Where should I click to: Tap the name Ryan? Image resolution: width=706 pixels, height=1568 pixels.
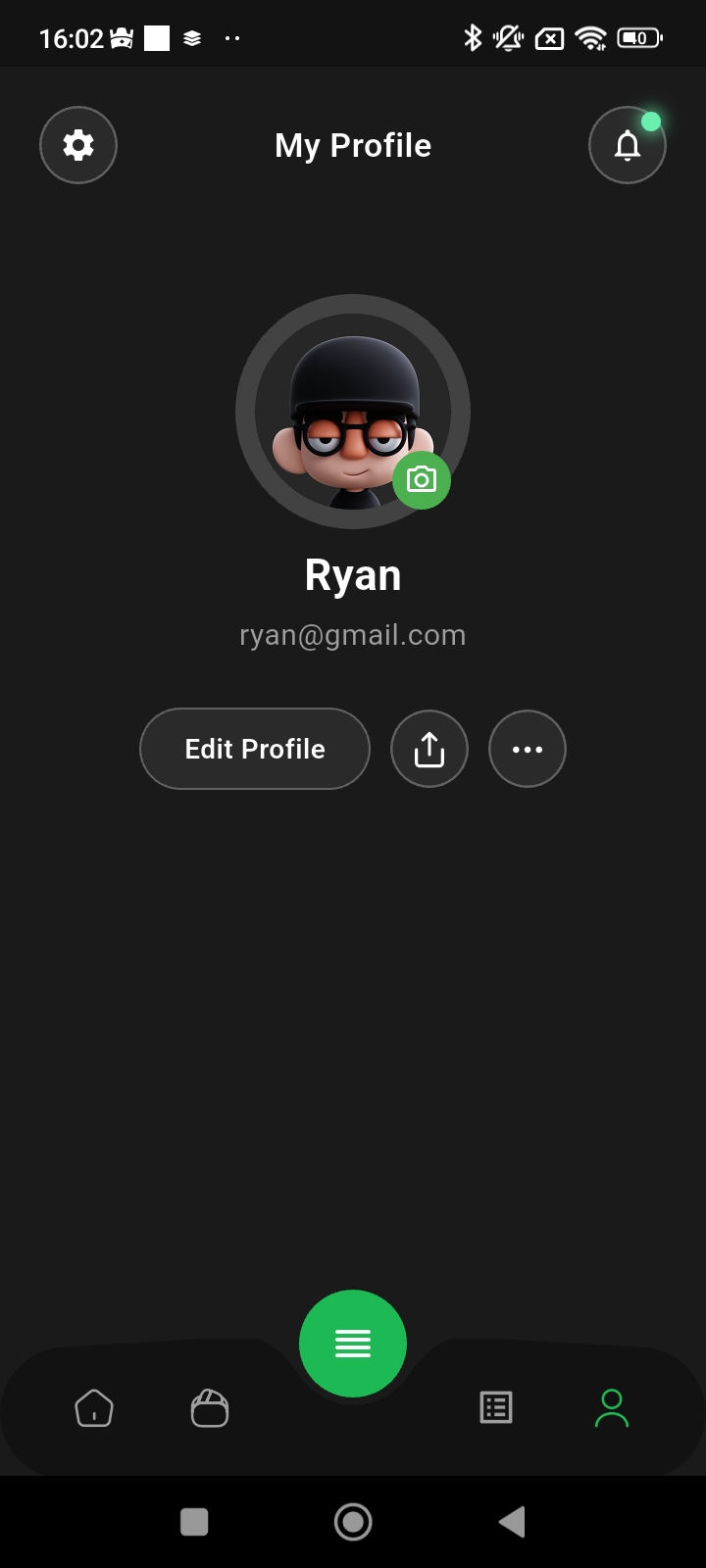click(x=353, y=575)
